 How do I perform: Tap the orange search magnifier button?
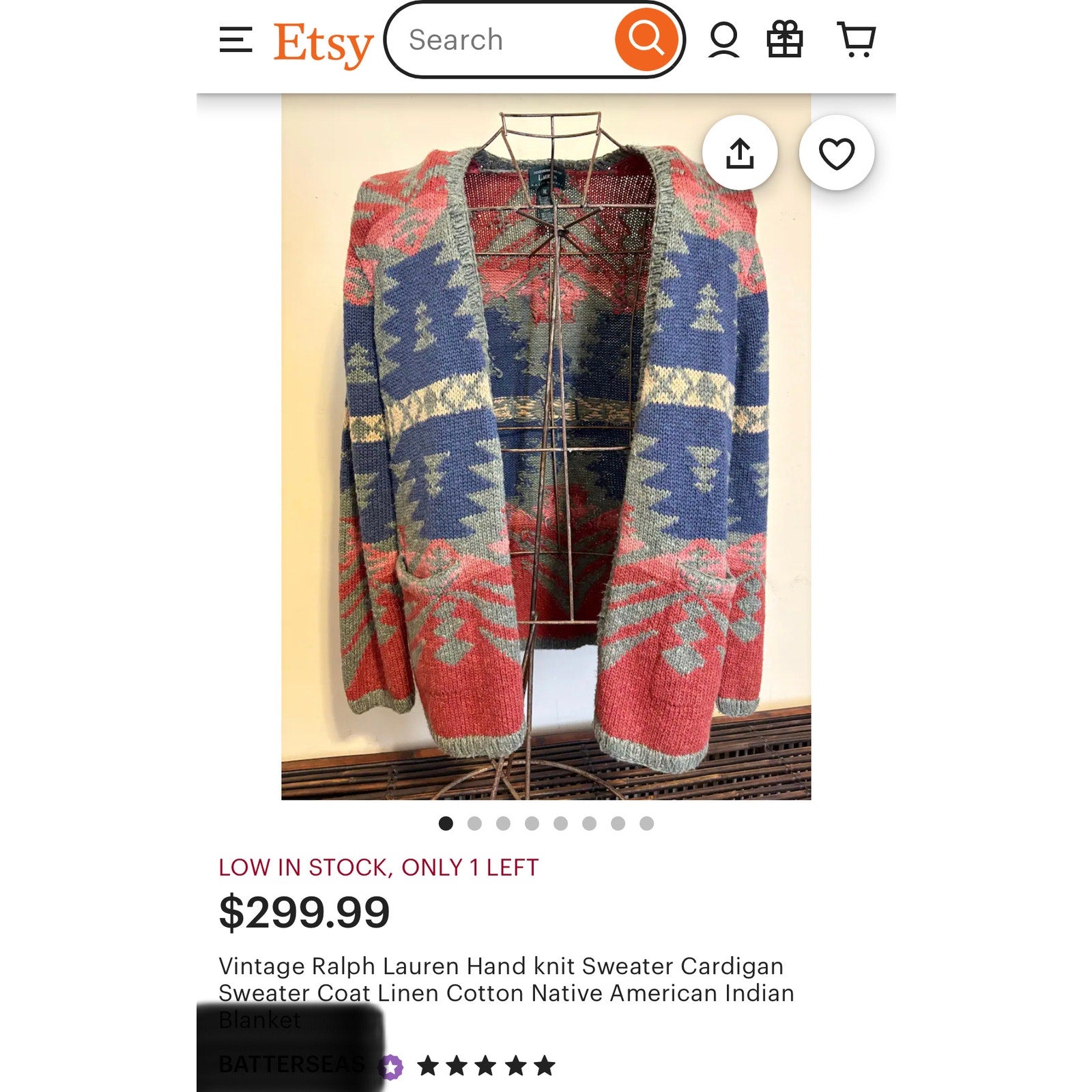(x=647, y=39)
